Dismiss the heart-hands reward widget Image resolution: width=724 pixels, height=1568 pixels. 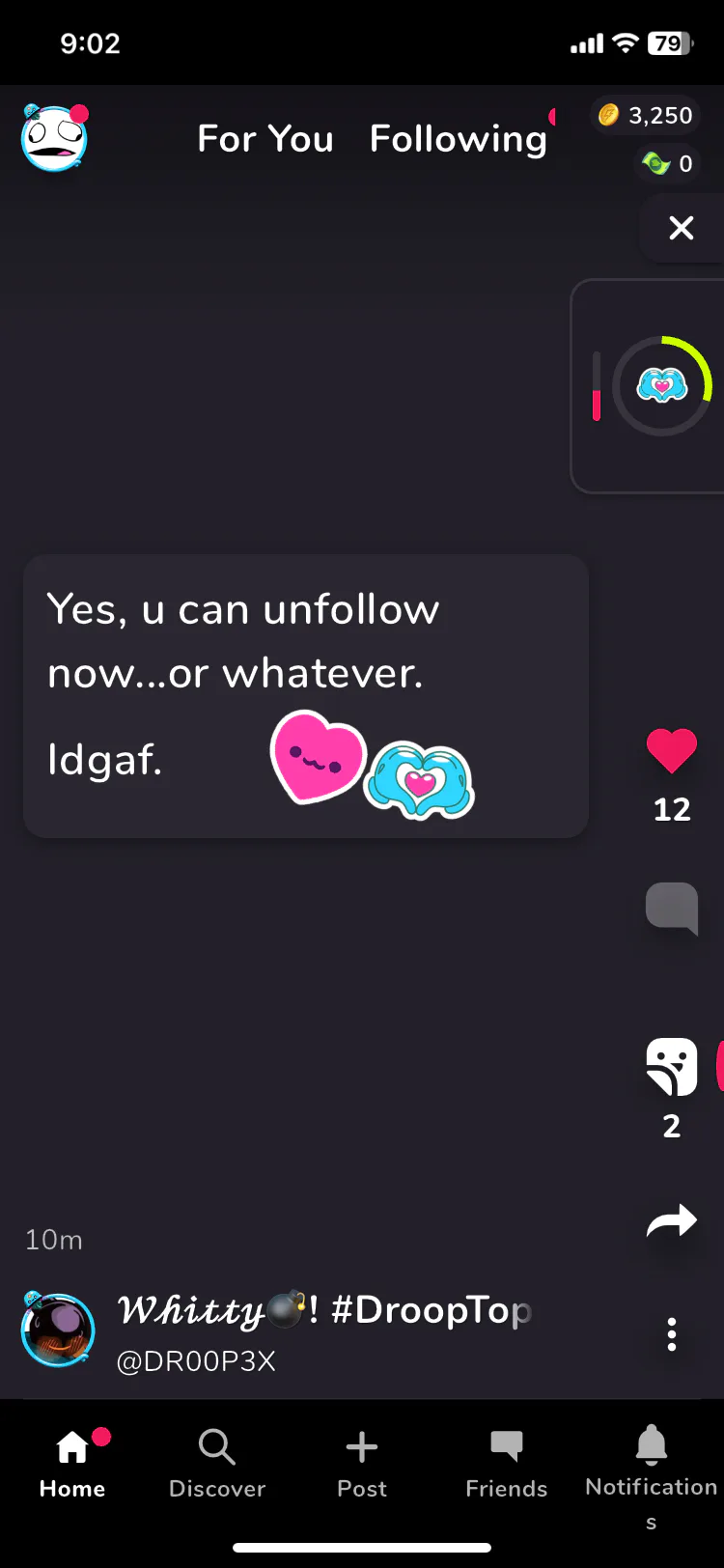pyautogui.click(x=682, y=228)
